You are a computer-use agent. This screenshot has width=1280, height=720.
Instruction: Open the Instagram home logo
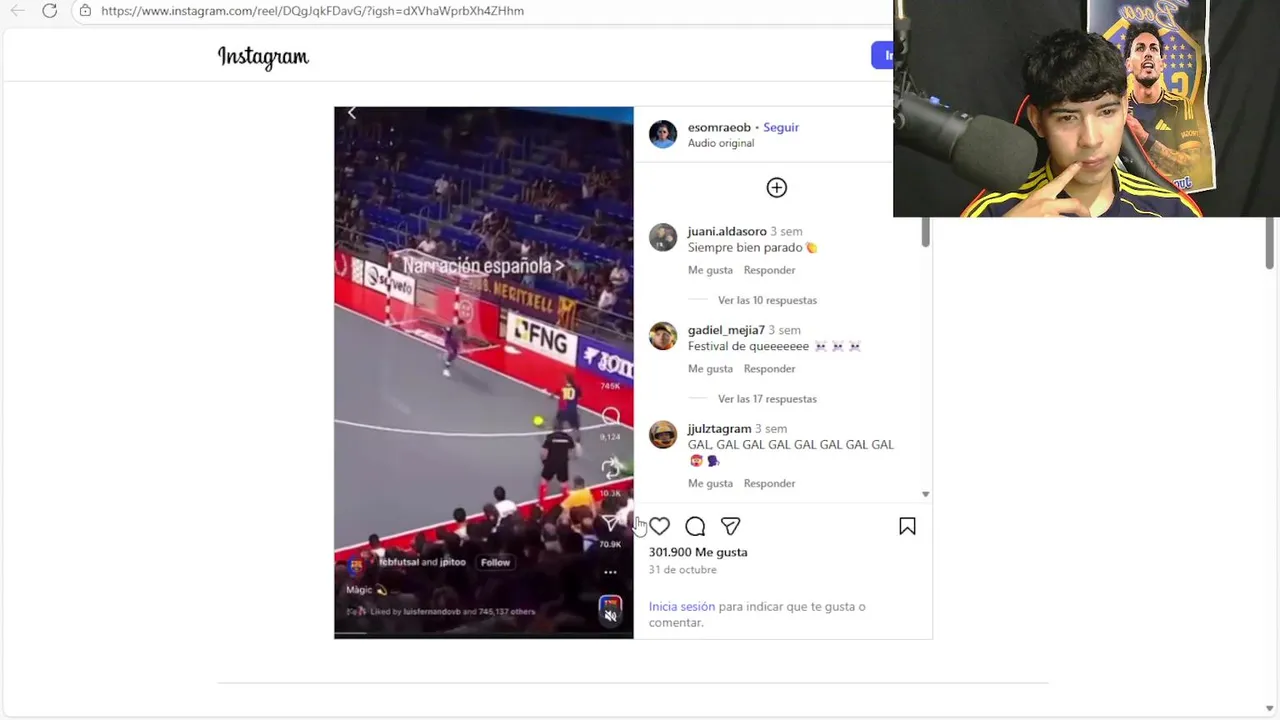[x=263, y=57]
